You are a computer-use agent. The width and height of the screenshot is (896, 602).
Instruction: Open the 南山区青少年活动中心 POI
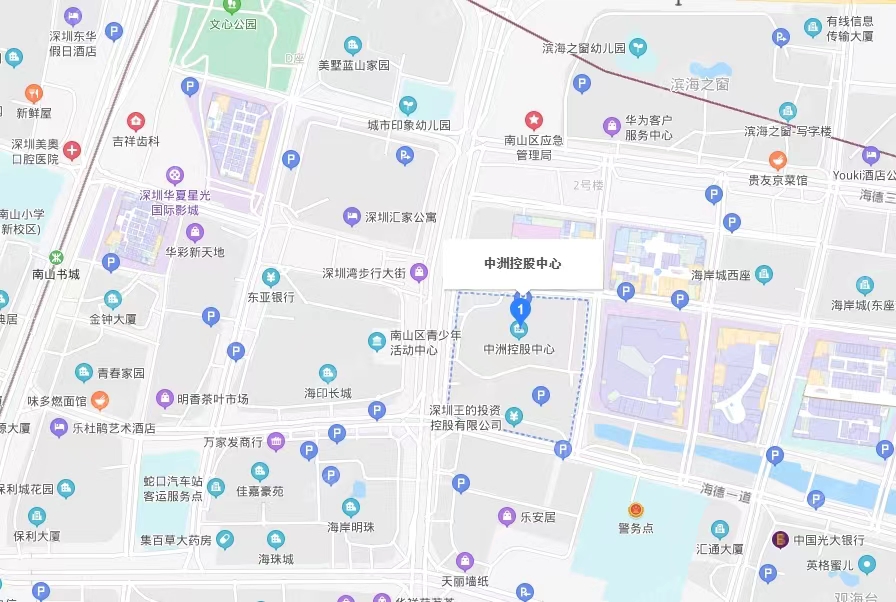click(377, 342)
